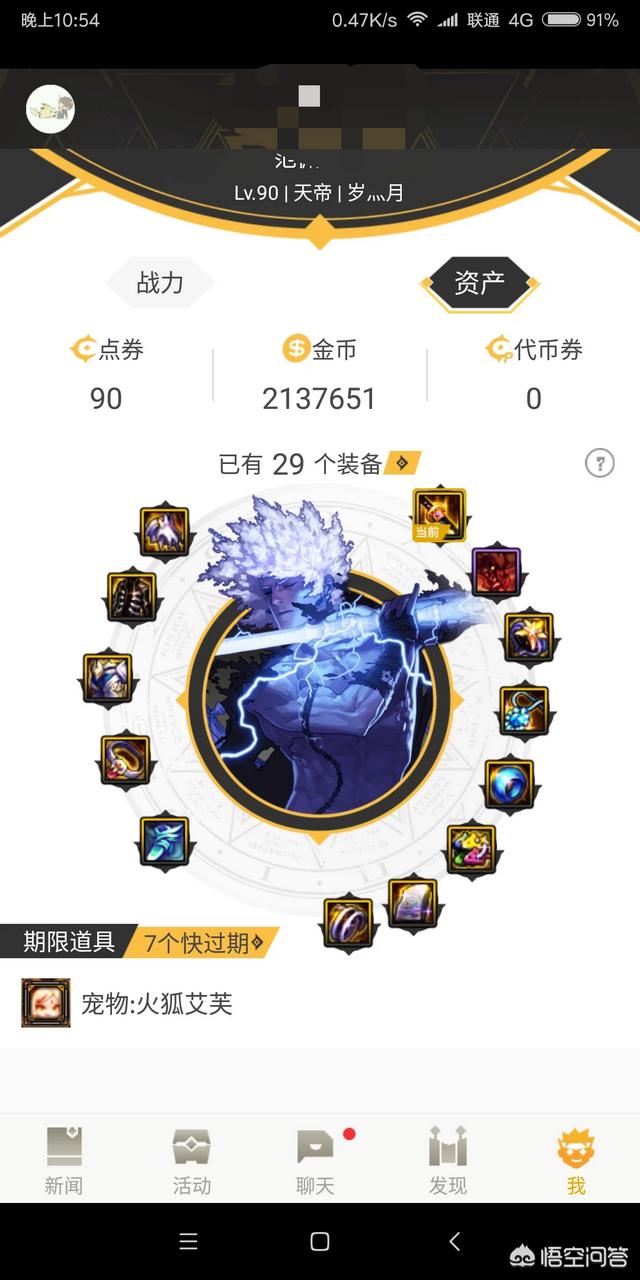Tap the system back button
Screen dimensions: 640x1280
454,1241
